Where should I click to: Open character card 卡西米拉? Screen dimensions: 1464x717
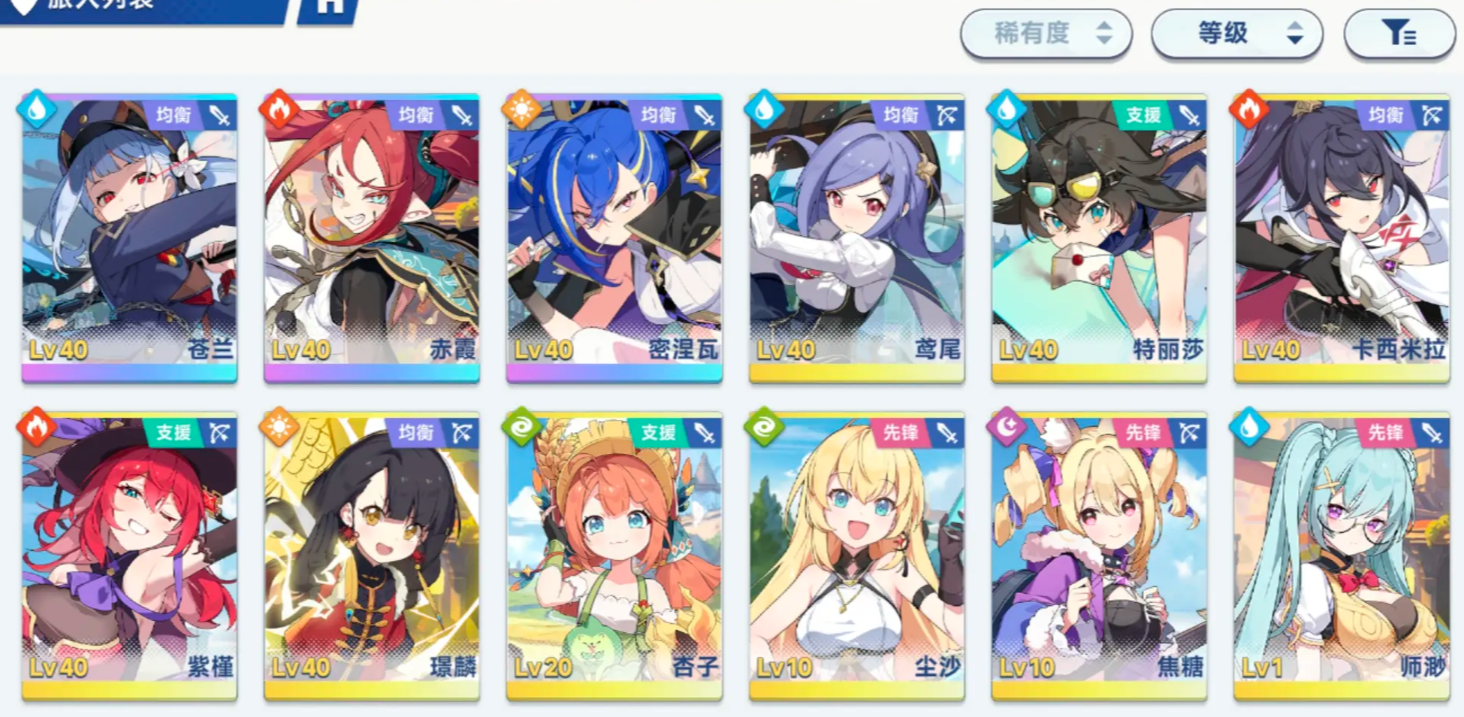pos(1340,238)
